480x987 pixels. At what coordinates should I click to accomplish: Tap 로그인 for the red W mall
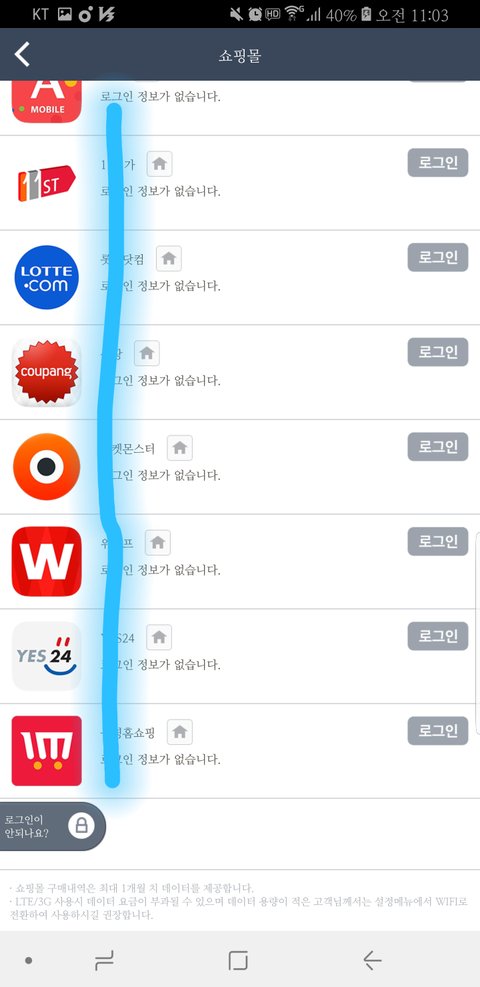[x=438, y=541]
